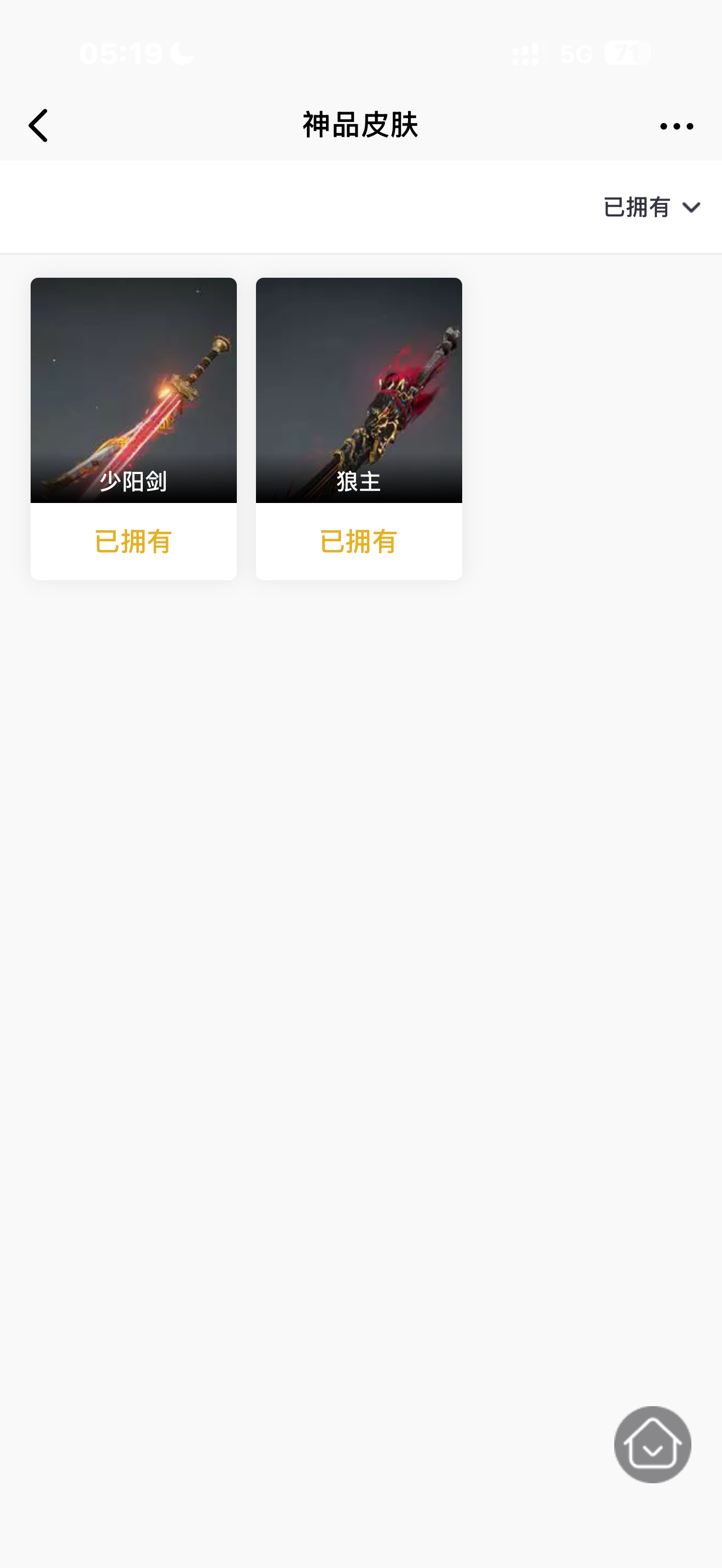Expand the 已拥有 filter dropdown
Image resolution: width=722 pixels, height=1568 pixels.
(x=651, y=208)
